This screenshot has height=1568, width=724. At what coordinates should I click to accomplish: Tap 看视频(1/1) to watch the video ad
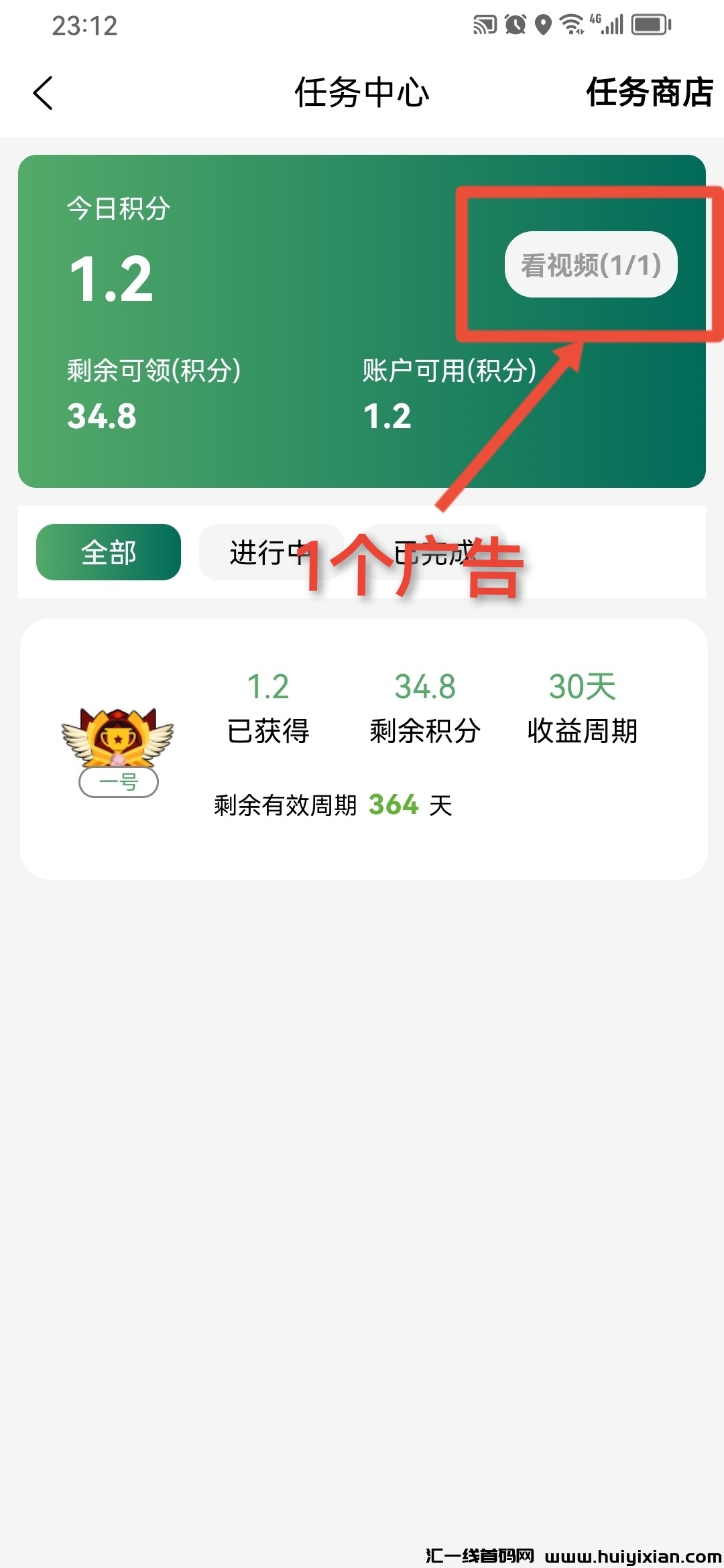(x=591, y=265)
